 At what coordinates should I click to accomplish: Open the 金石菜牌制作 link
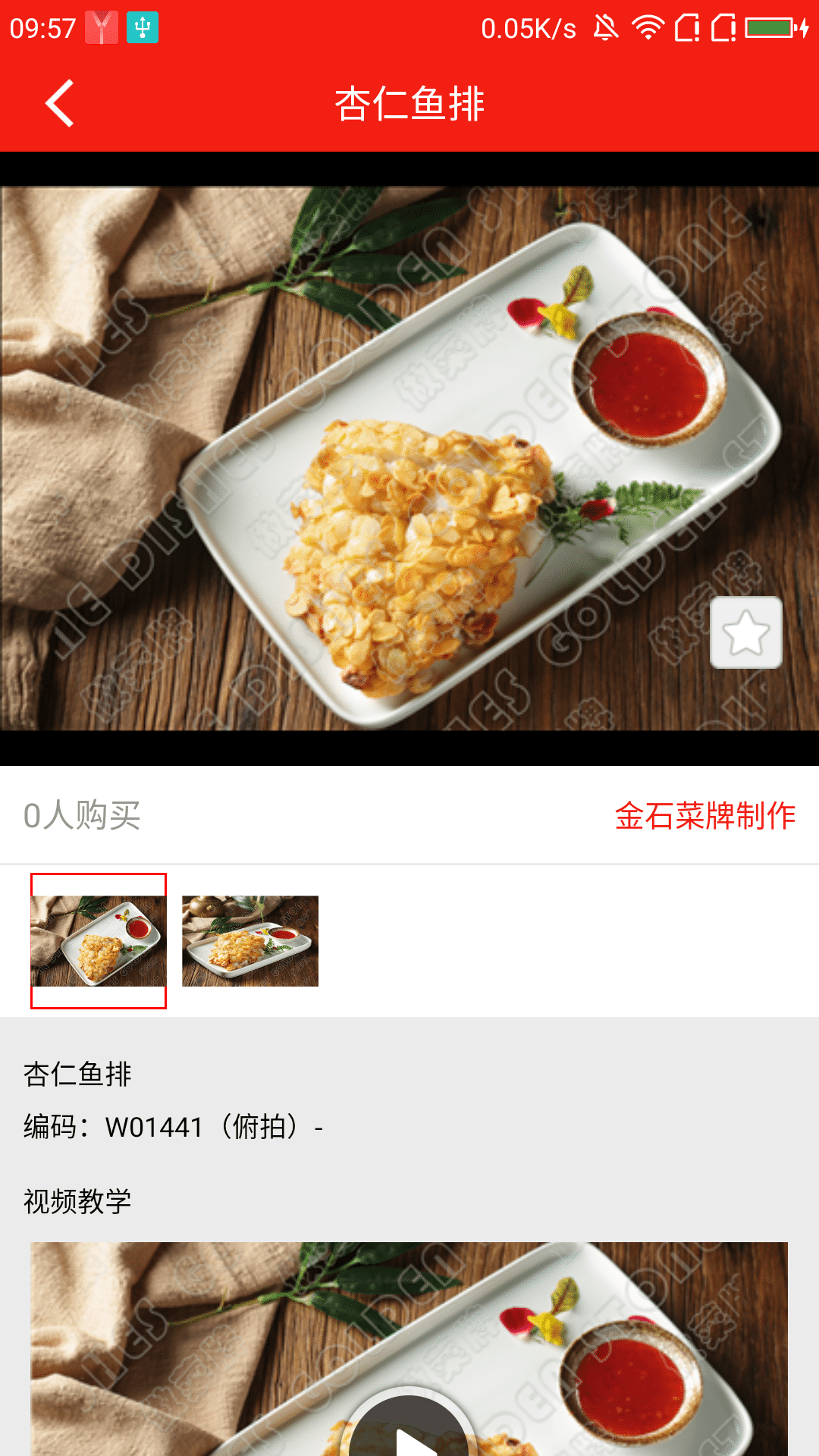tap(704, 817)
